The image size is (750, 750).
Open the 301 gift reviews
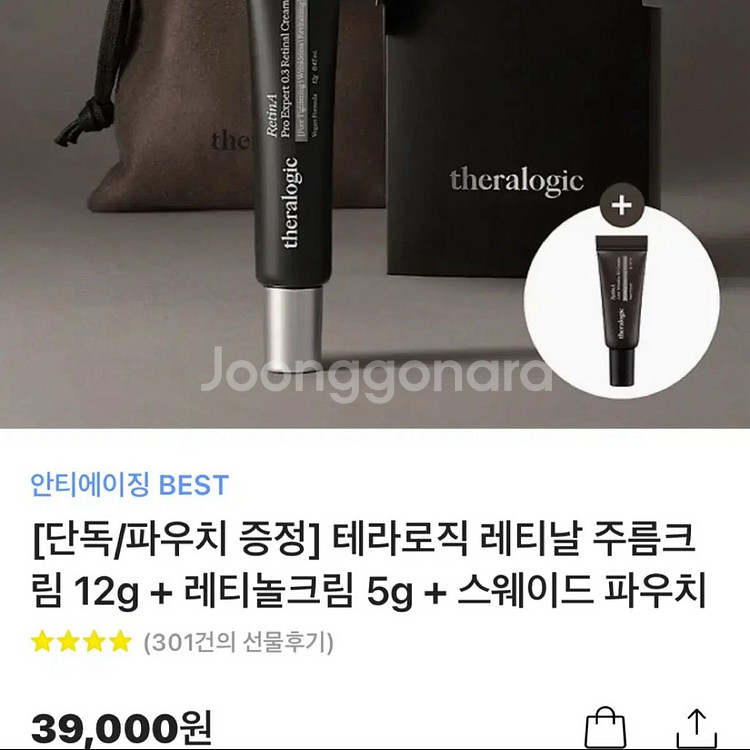[x=238, y=640]
